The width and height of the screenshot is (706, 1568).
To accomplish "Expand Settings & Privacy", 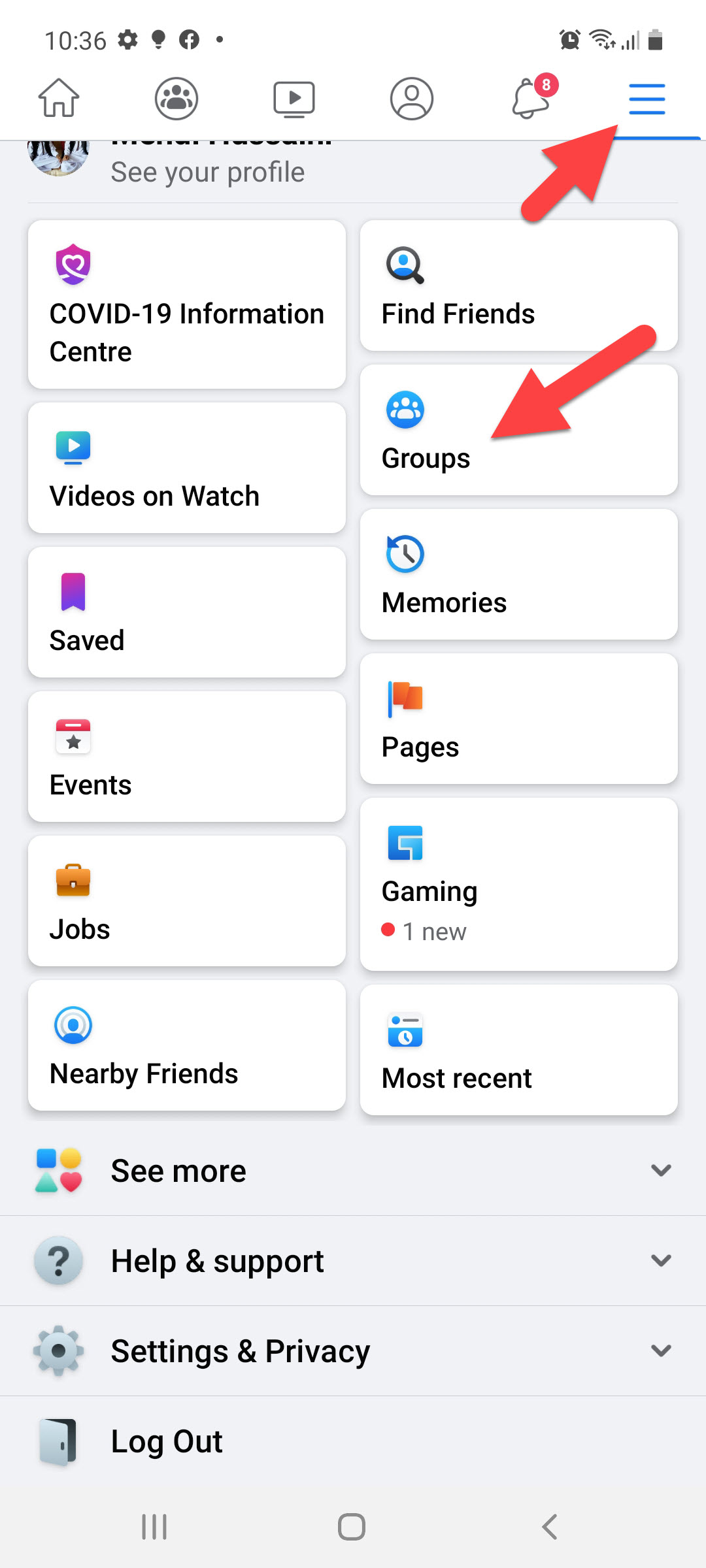I will (353, 1351).
